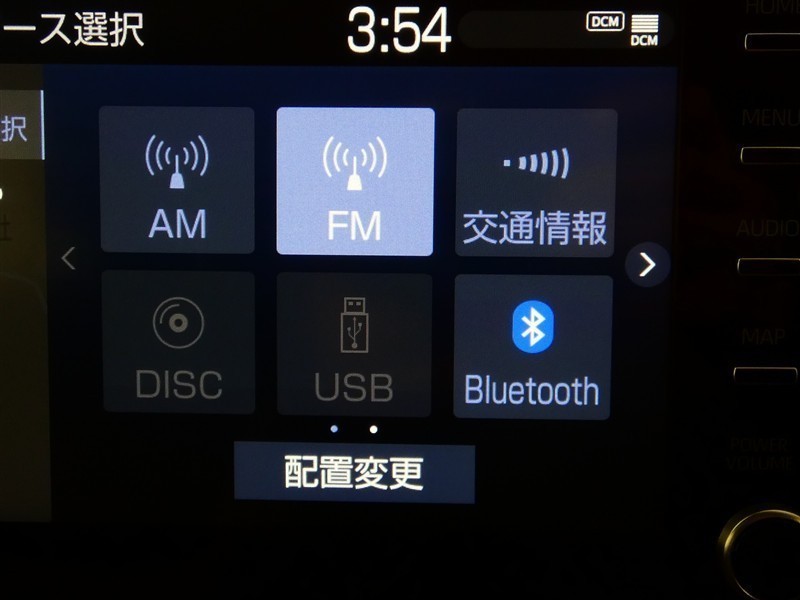Go to next page of sources
This screenshot has width=800, height=600.
647,264
